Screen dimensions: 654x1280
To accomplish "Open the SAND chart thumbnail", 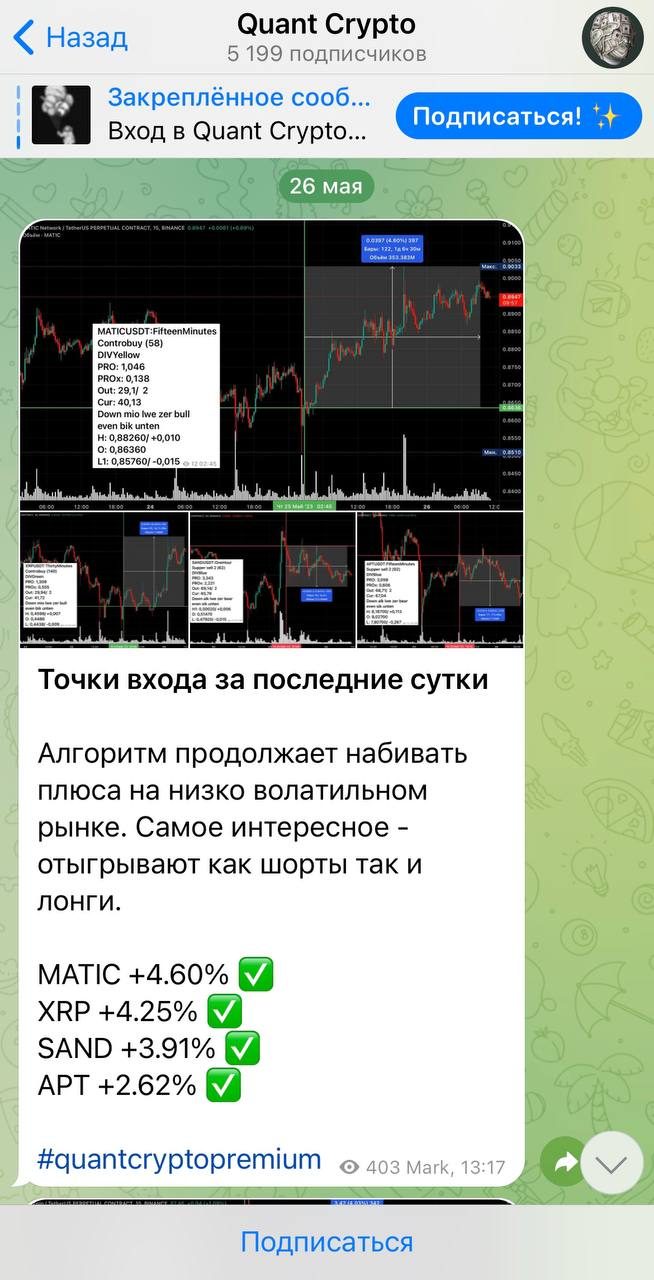I will point(272,579).
